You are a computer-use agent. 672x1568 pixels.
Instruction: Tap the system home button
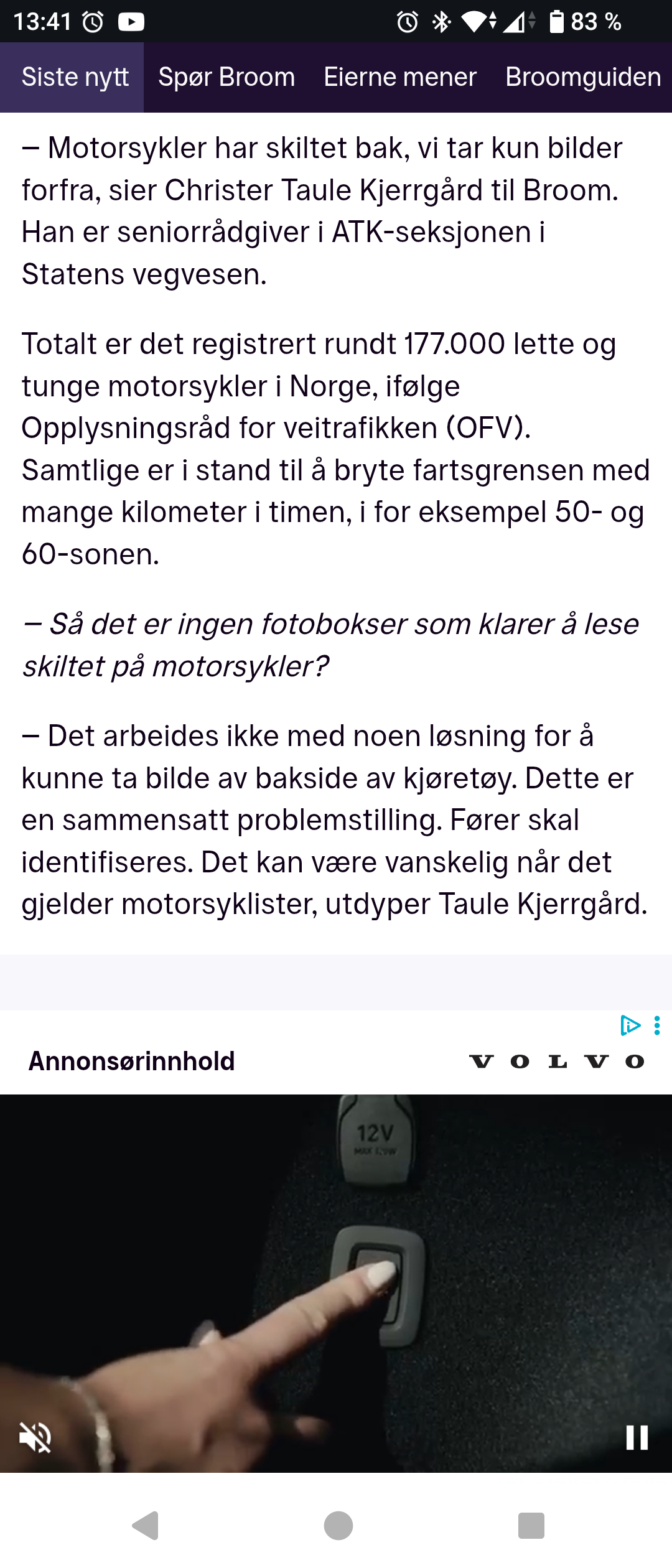click(x=338, y=1525)
